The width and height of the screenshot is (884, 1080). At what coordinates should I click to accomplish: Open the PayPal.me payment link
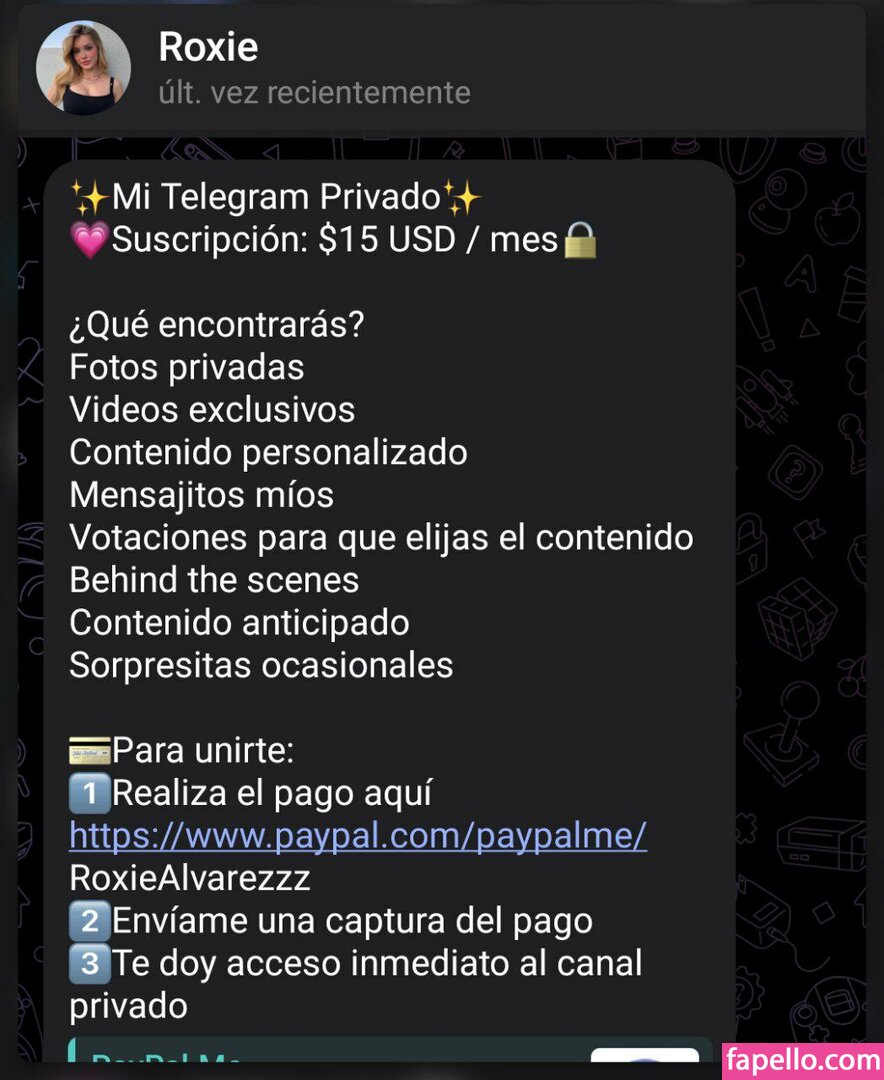click(357, 835)
